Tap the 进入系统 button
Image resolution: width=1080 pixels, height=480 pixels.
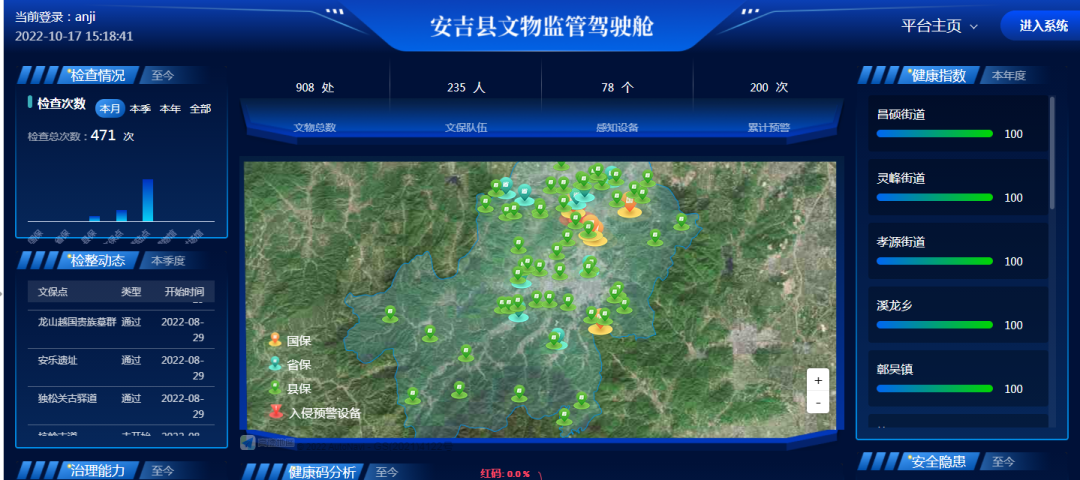[x=1043, y=26]
